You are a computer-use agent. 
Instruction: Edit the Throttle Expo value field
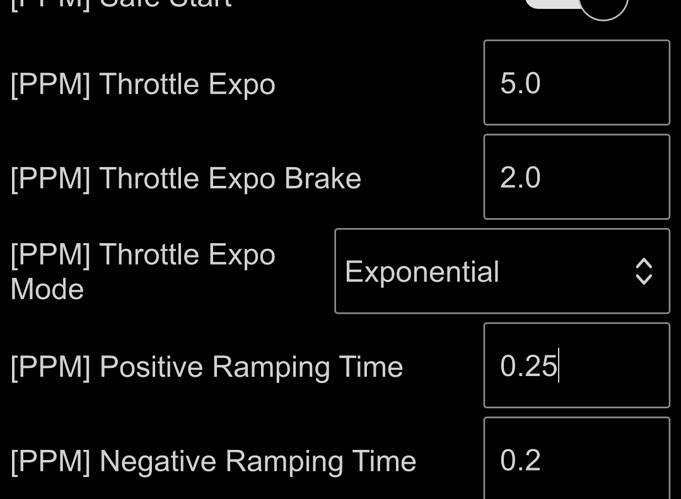coord(576,83)
